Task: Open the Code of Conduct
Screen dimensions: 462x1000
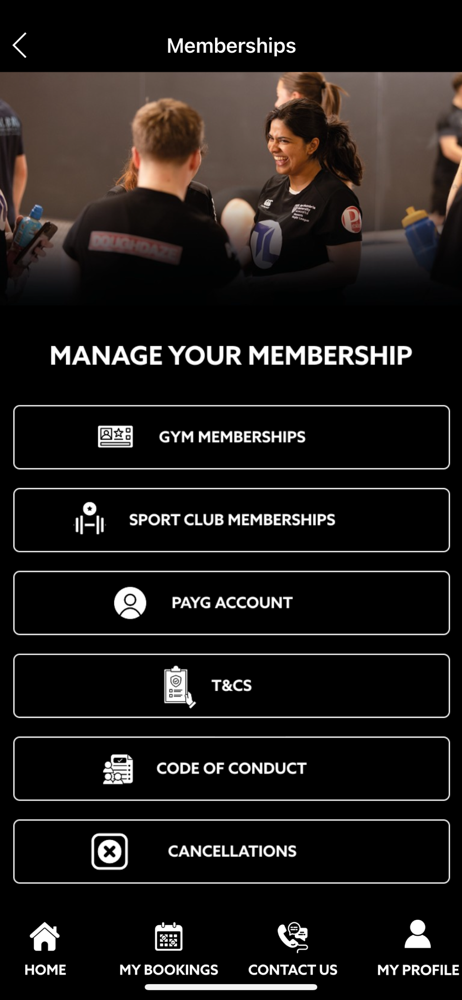Action: [231, 768]
